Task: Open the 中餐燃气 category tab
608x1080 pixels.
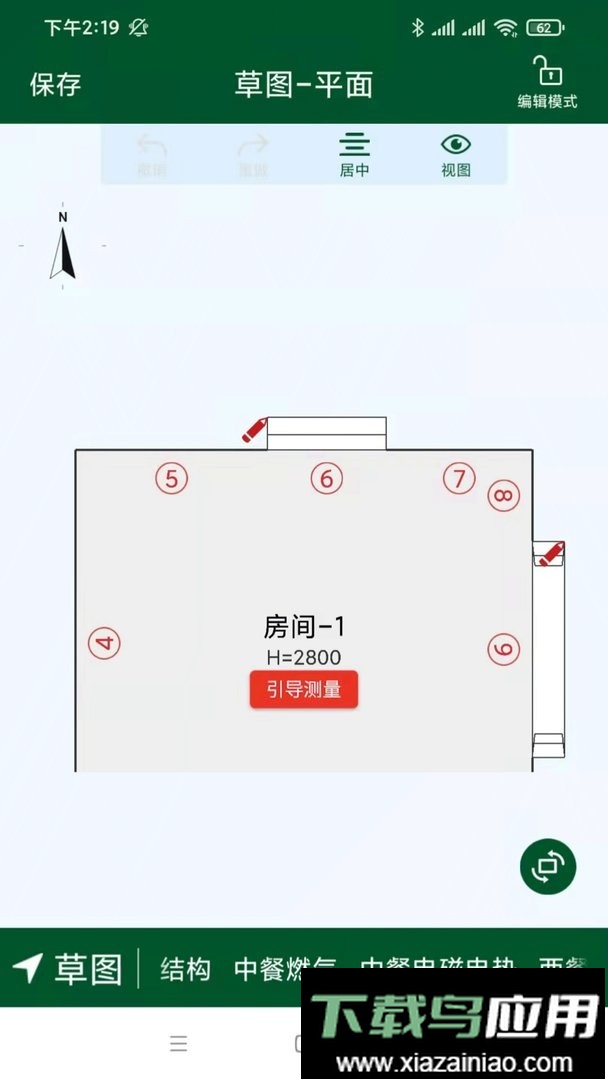Action: 284,968
